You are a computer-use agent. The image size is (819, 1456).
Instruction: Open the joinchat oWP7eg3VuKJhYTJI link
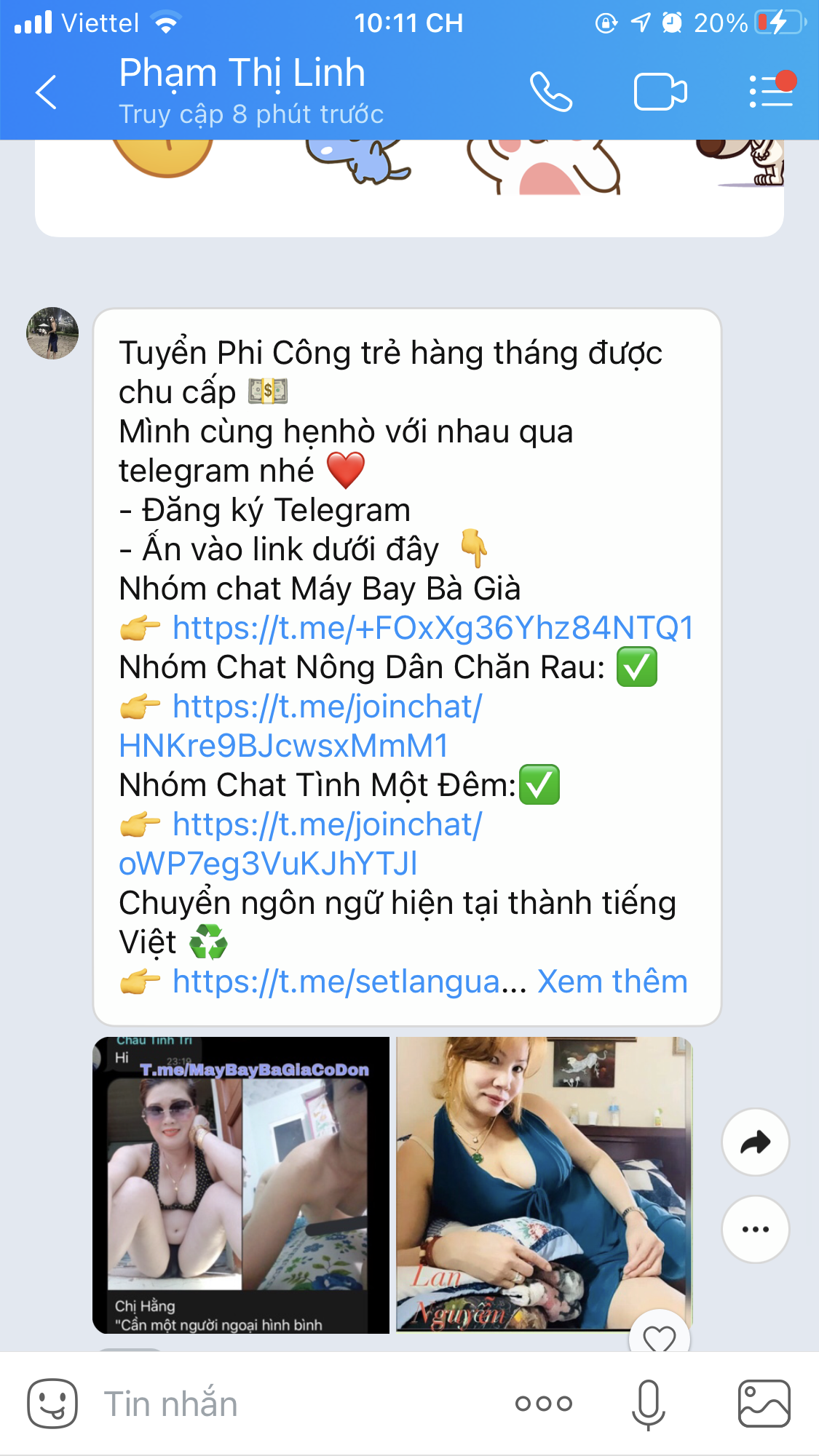pos(300,844)
